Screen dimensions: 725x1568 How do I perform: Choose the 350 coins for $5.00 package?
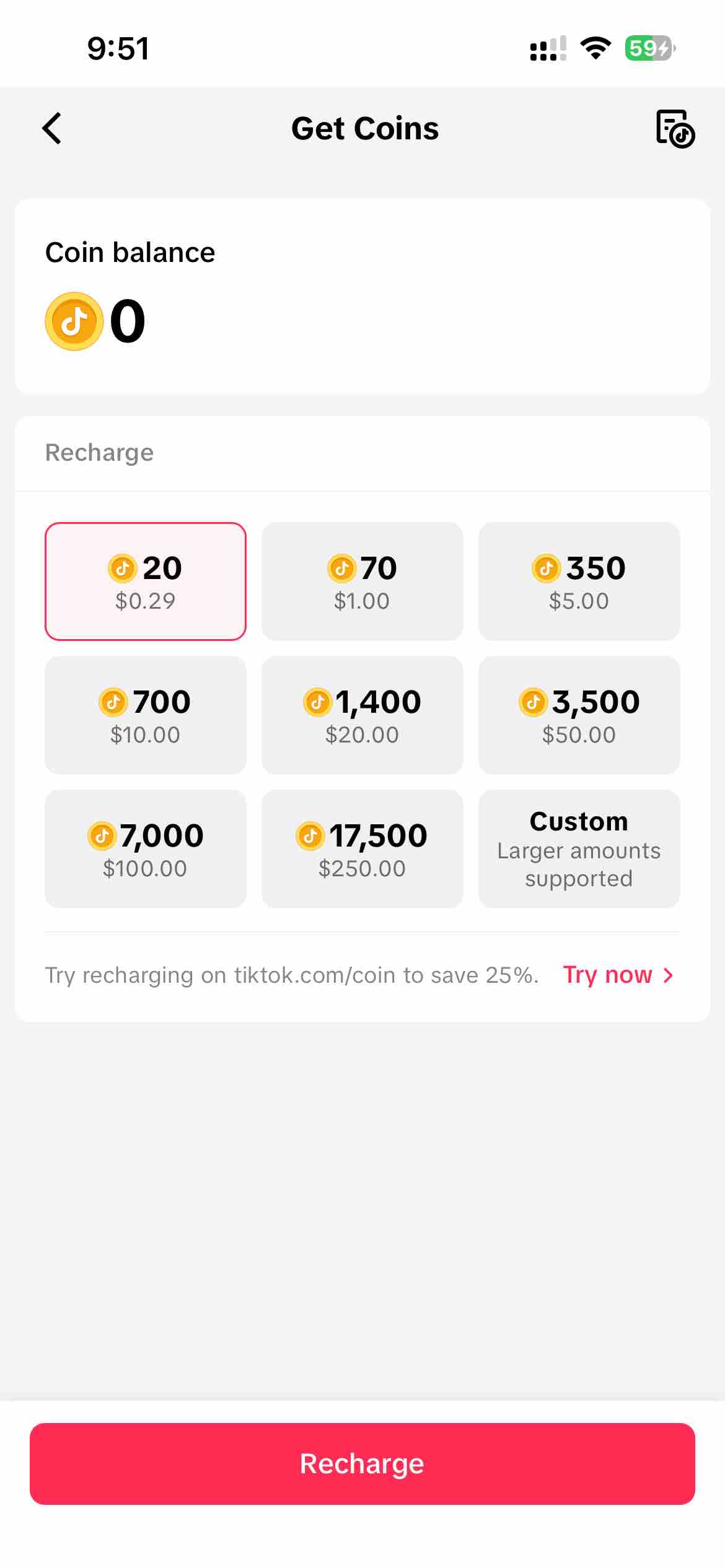[x=579, y=581]
